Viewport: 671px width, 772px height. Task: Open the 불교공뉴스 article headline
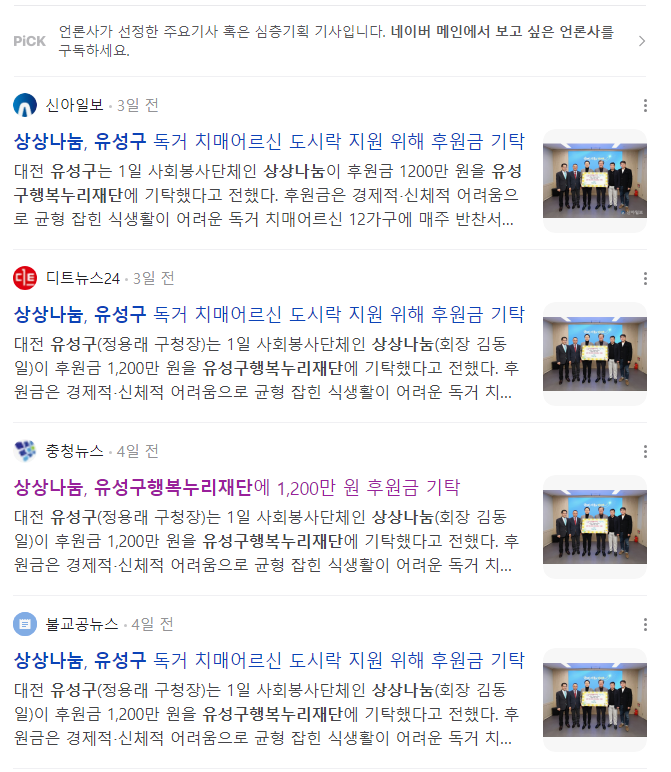pyautogui.click(x=269, y=660)
